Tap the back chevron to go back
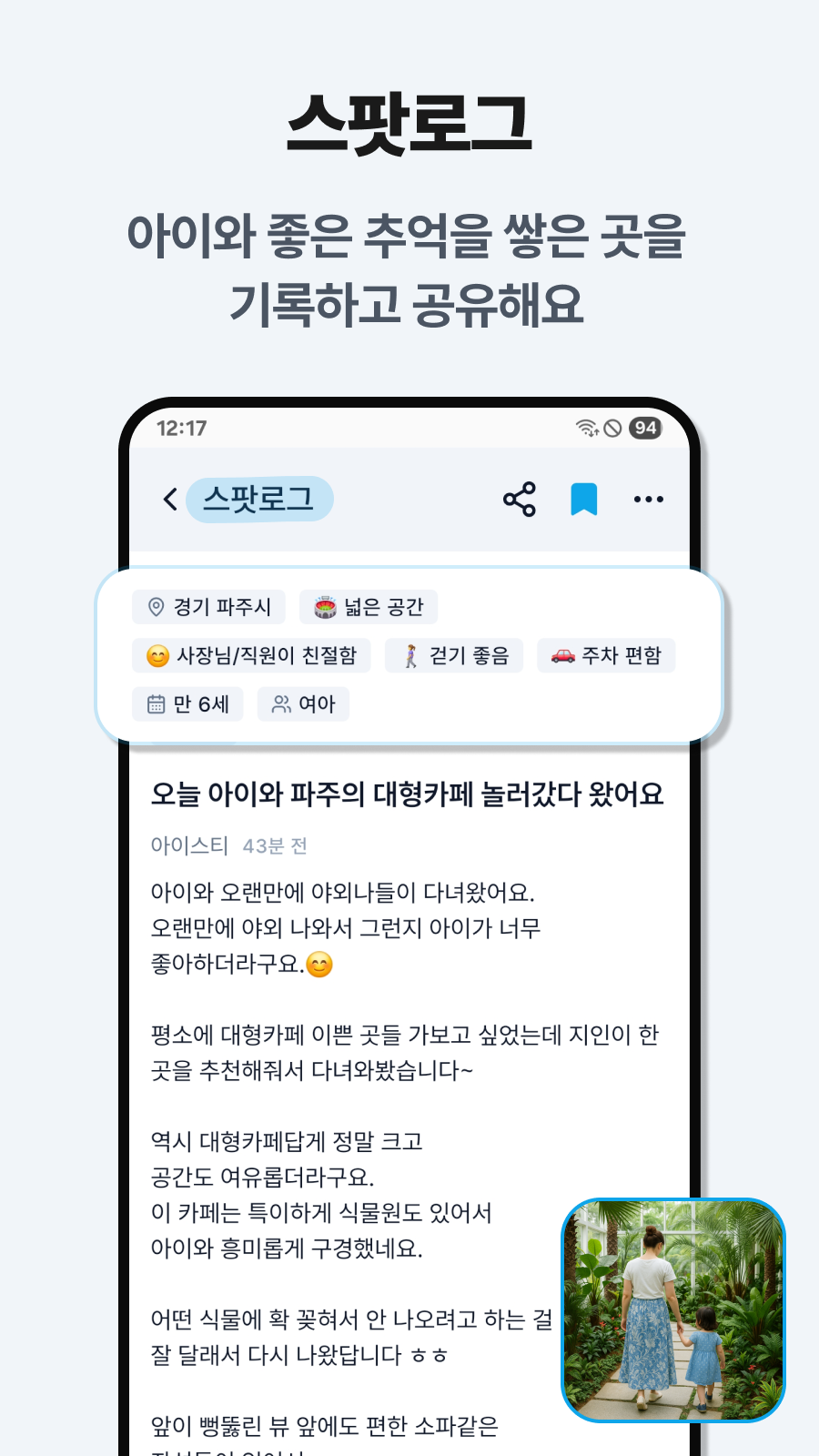This screenshot has height=1456, width=819. (168, 499)
